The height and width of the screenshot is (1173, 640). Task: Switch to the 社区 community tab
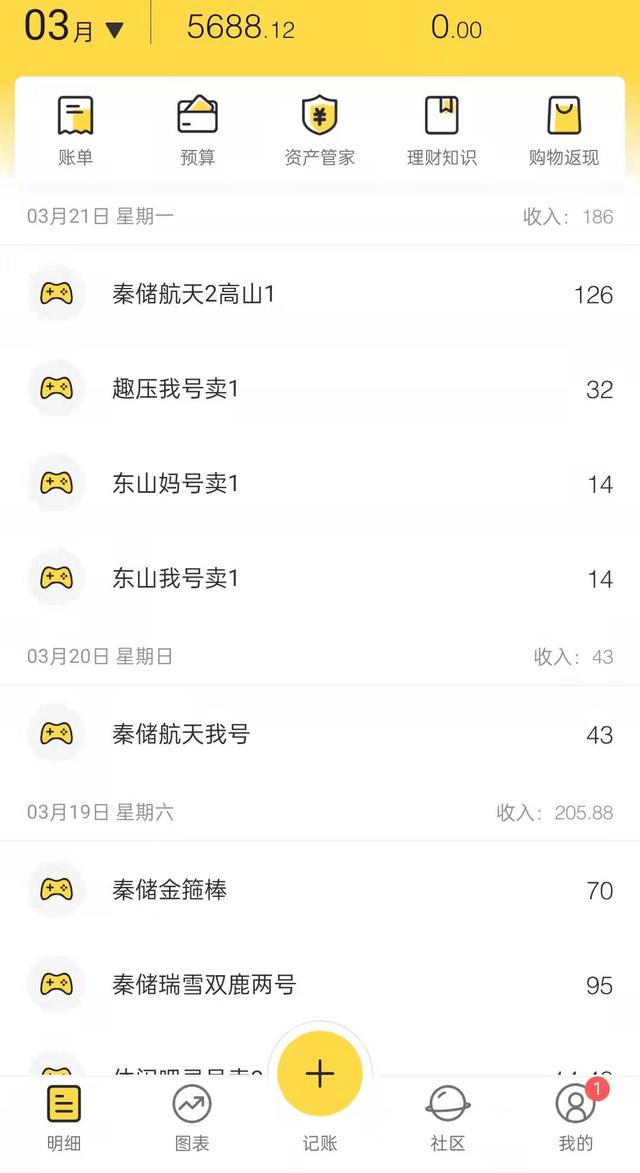[x=448, y=1116]
